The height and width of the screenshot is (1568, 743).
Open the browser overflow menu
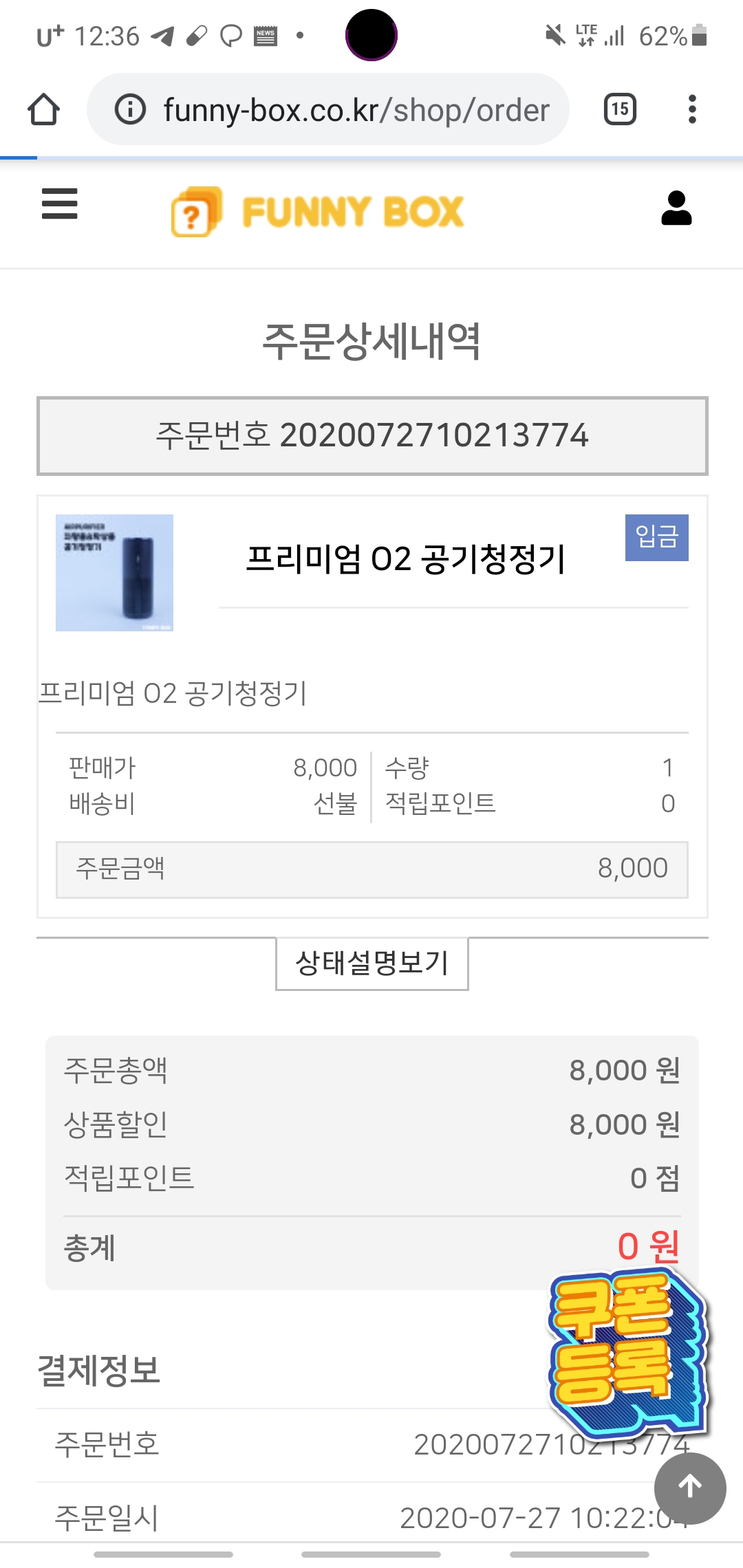pos(692,109)
